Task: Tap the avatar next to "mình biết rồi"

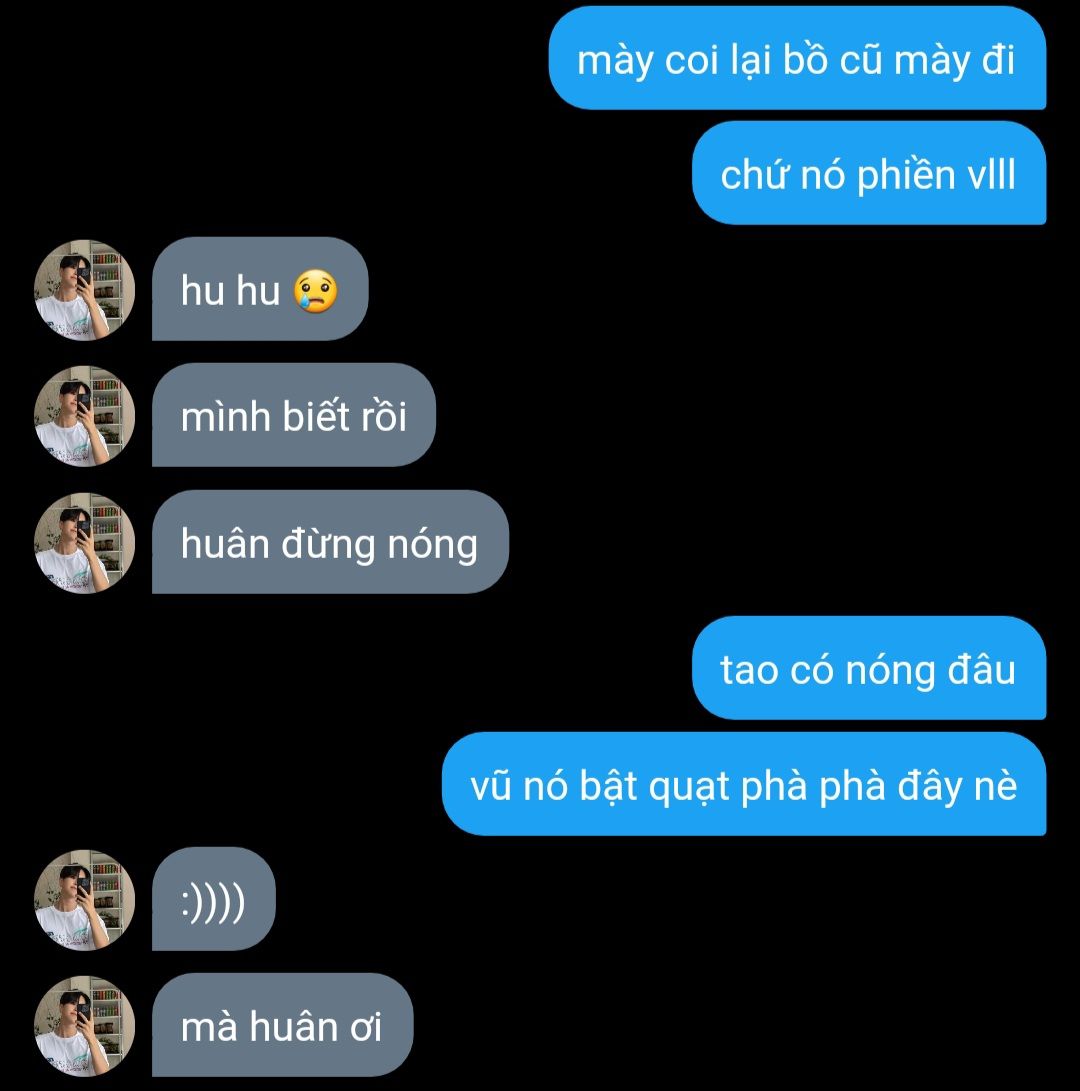Action: click(84, 416)
